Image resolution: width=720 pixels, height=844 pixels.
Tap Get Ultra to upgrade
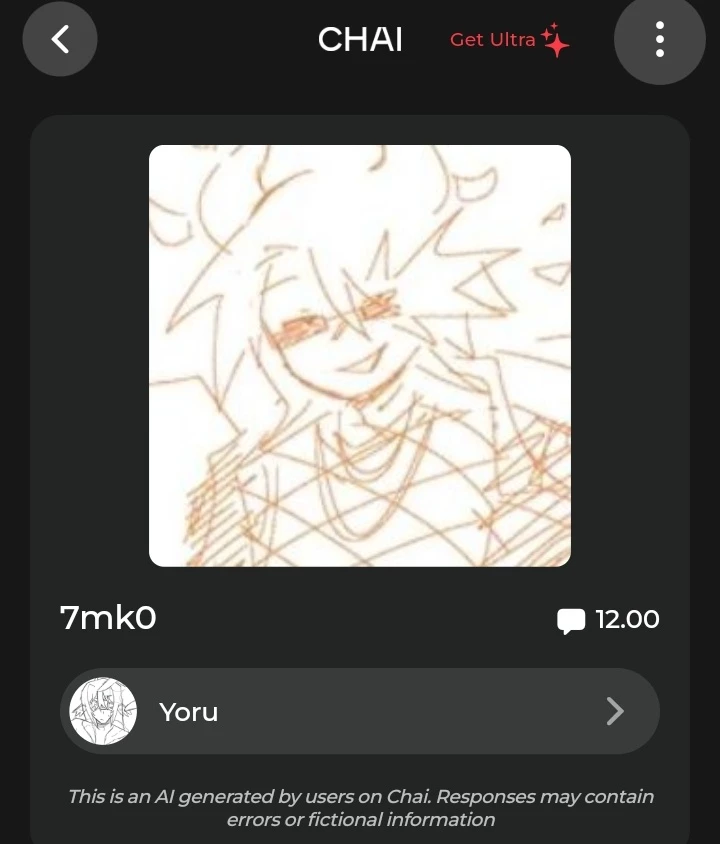point(509,40)
